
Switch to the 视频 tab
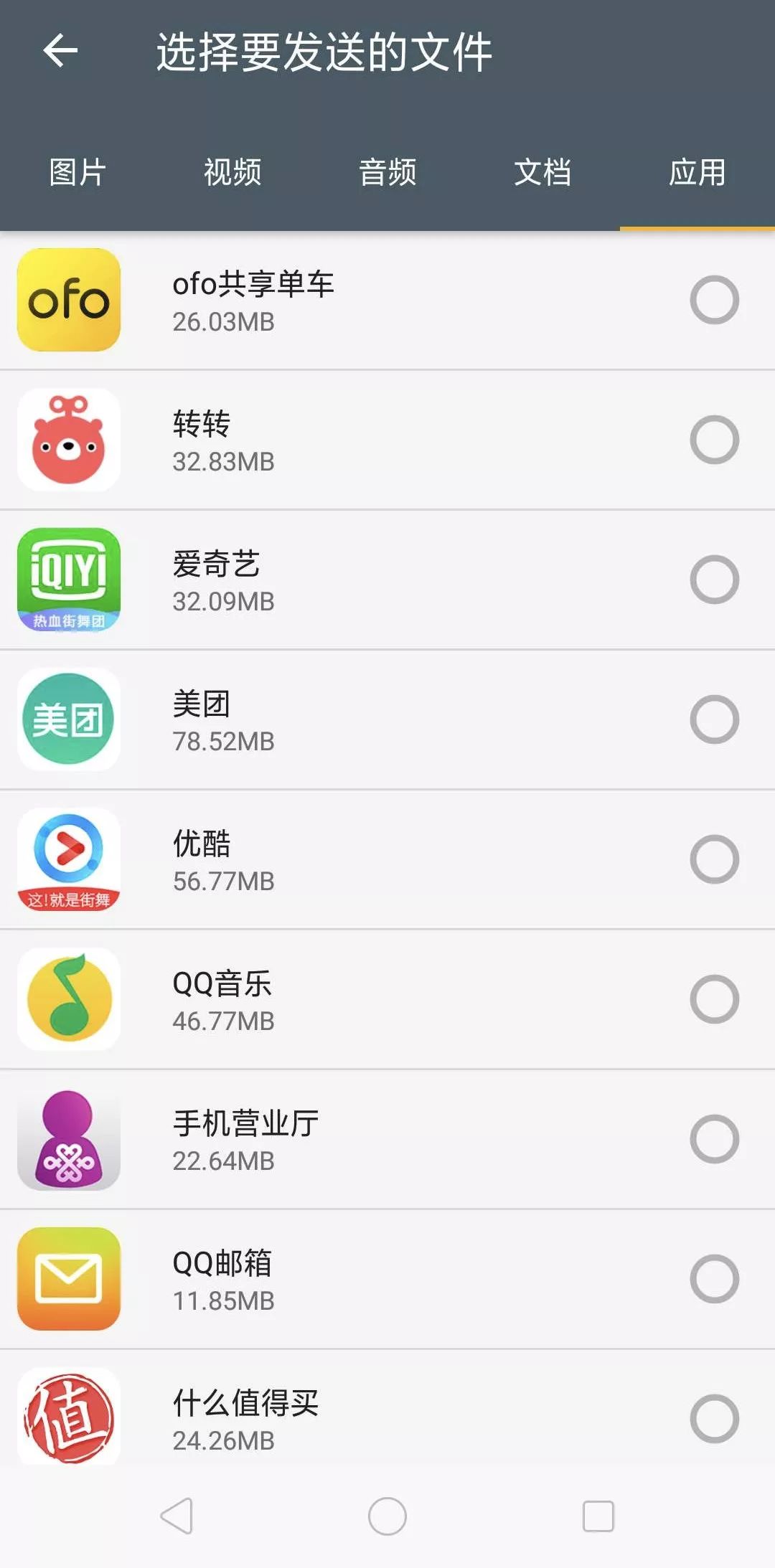(x=232, y=172)
